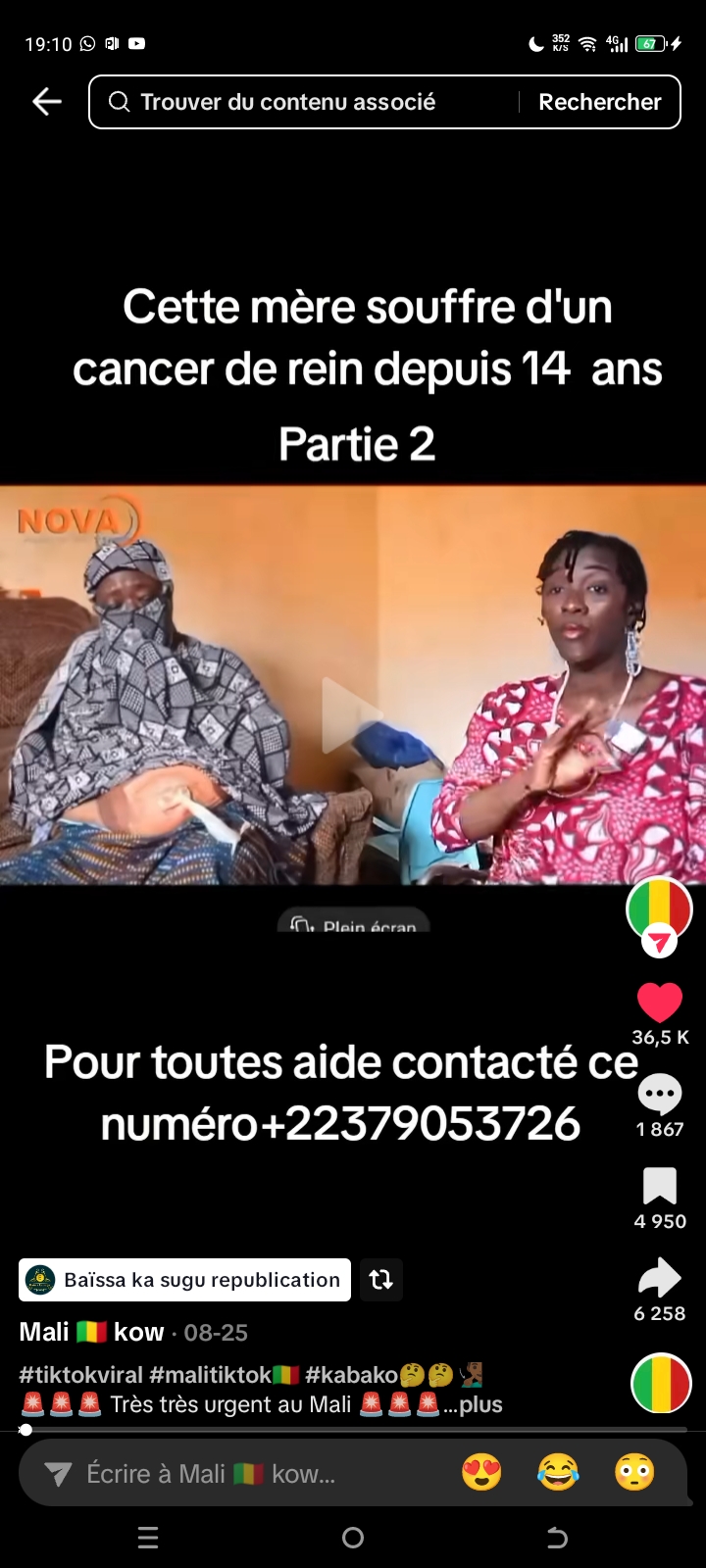Open the 'Baïssa ka sugu republication' label
This screenshot has height=1568, width=706.
click(x=184, y=1279)
